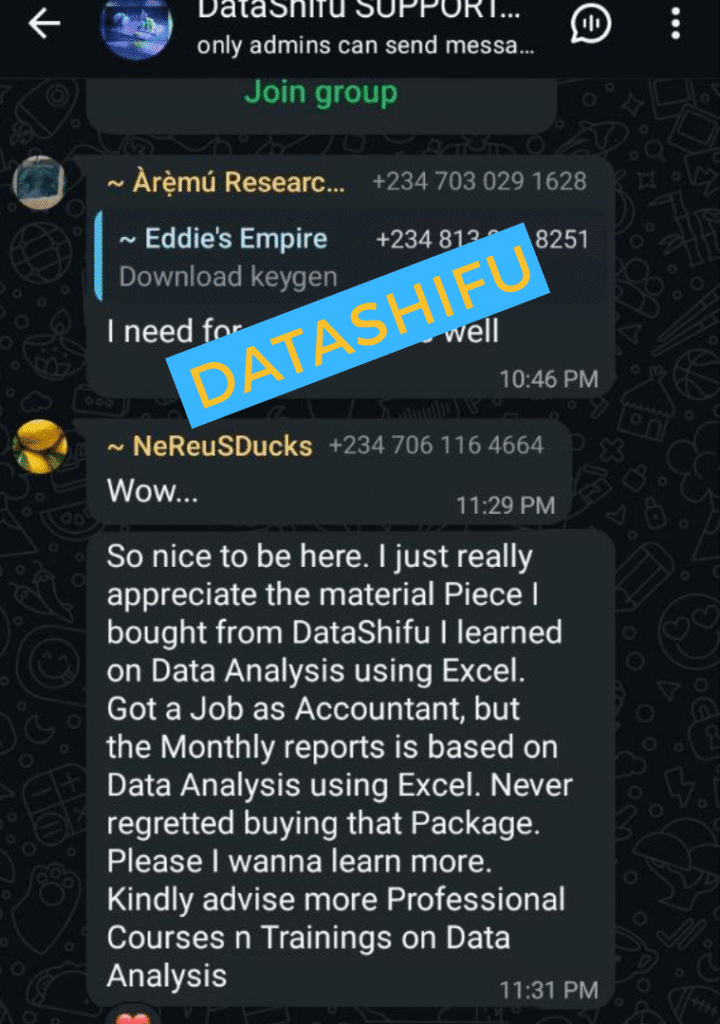Tap the NeReuSDucks sender name
Viewport: 720px width, 1024px height.
210,446
